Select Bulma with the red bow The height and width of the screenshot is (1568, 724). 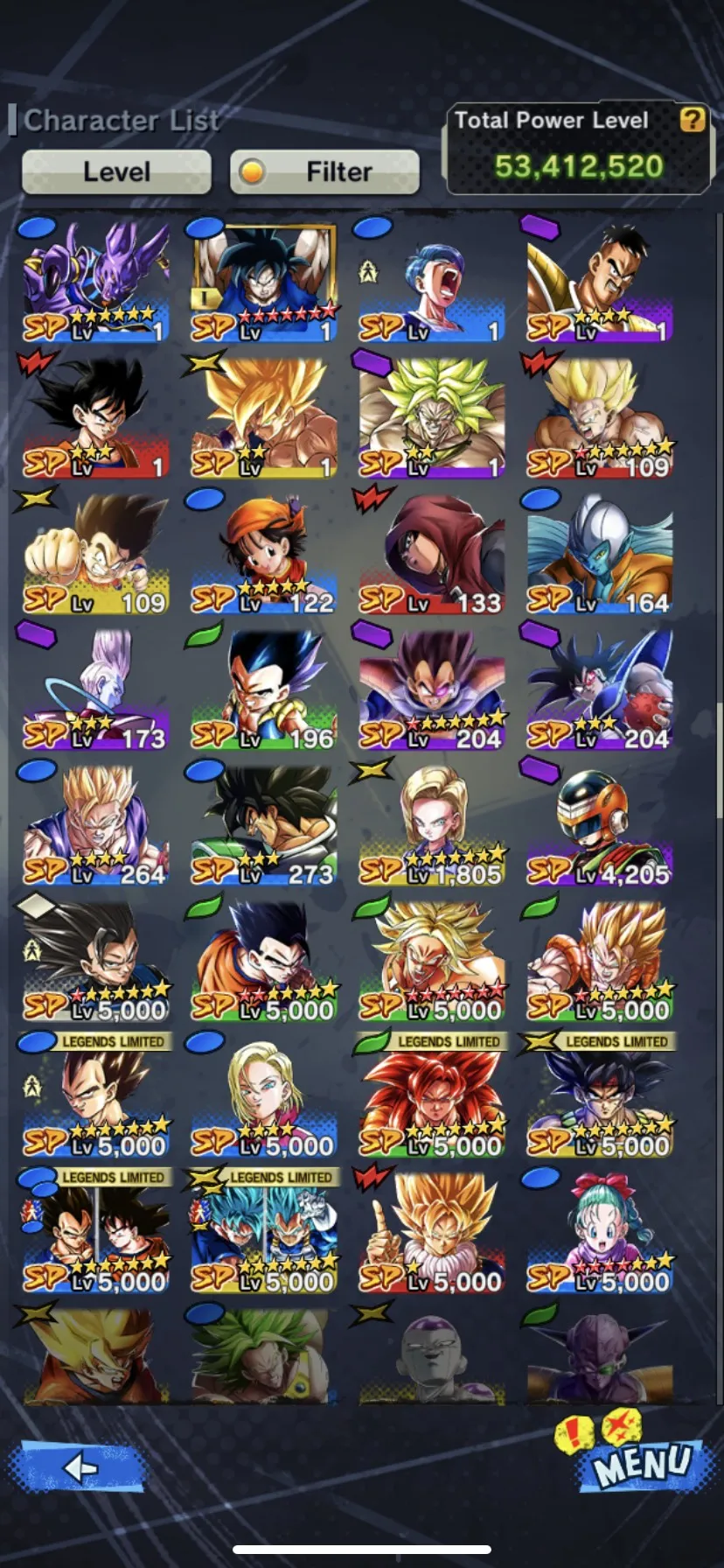tap(600, 1231)
